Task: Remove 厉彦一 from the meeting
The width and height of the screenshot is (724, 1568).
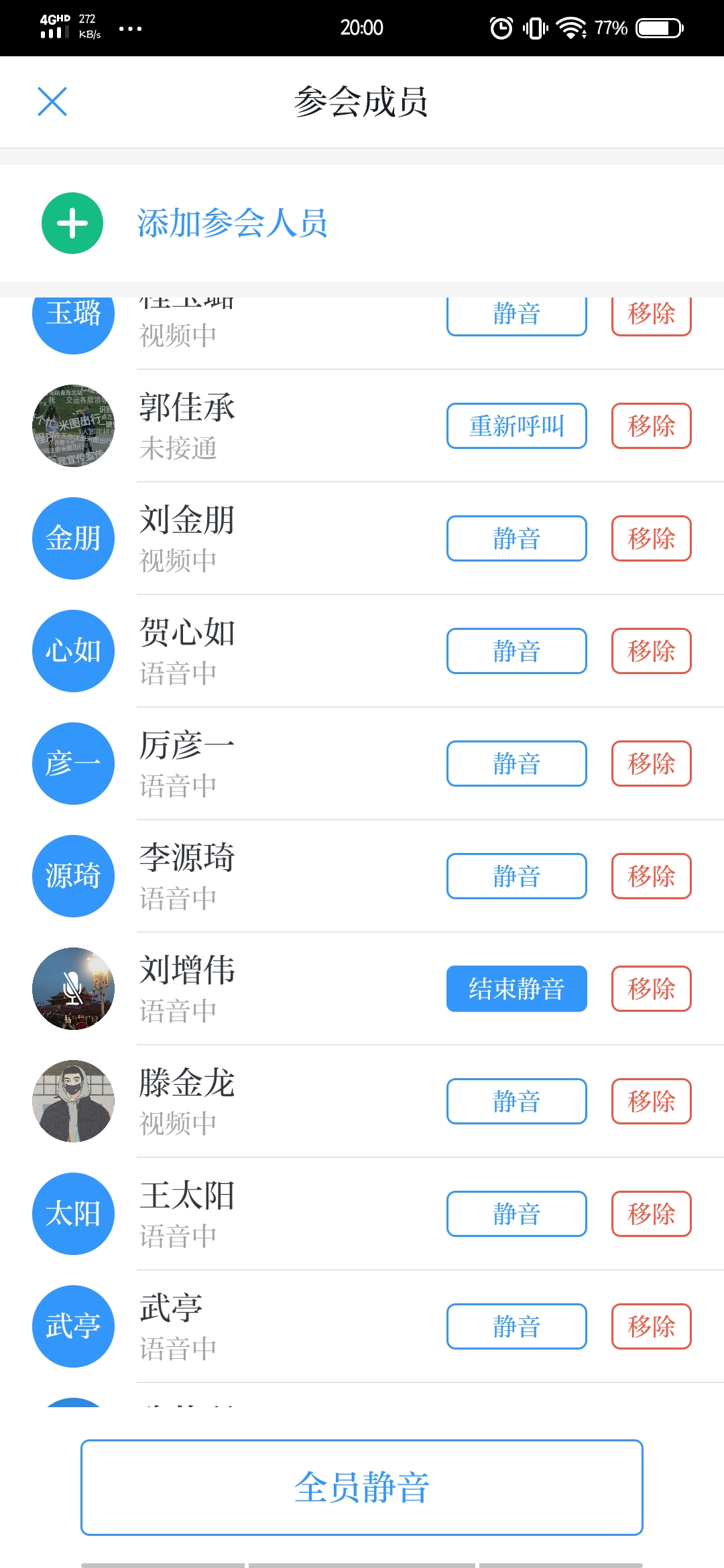Action: point(651,763)
